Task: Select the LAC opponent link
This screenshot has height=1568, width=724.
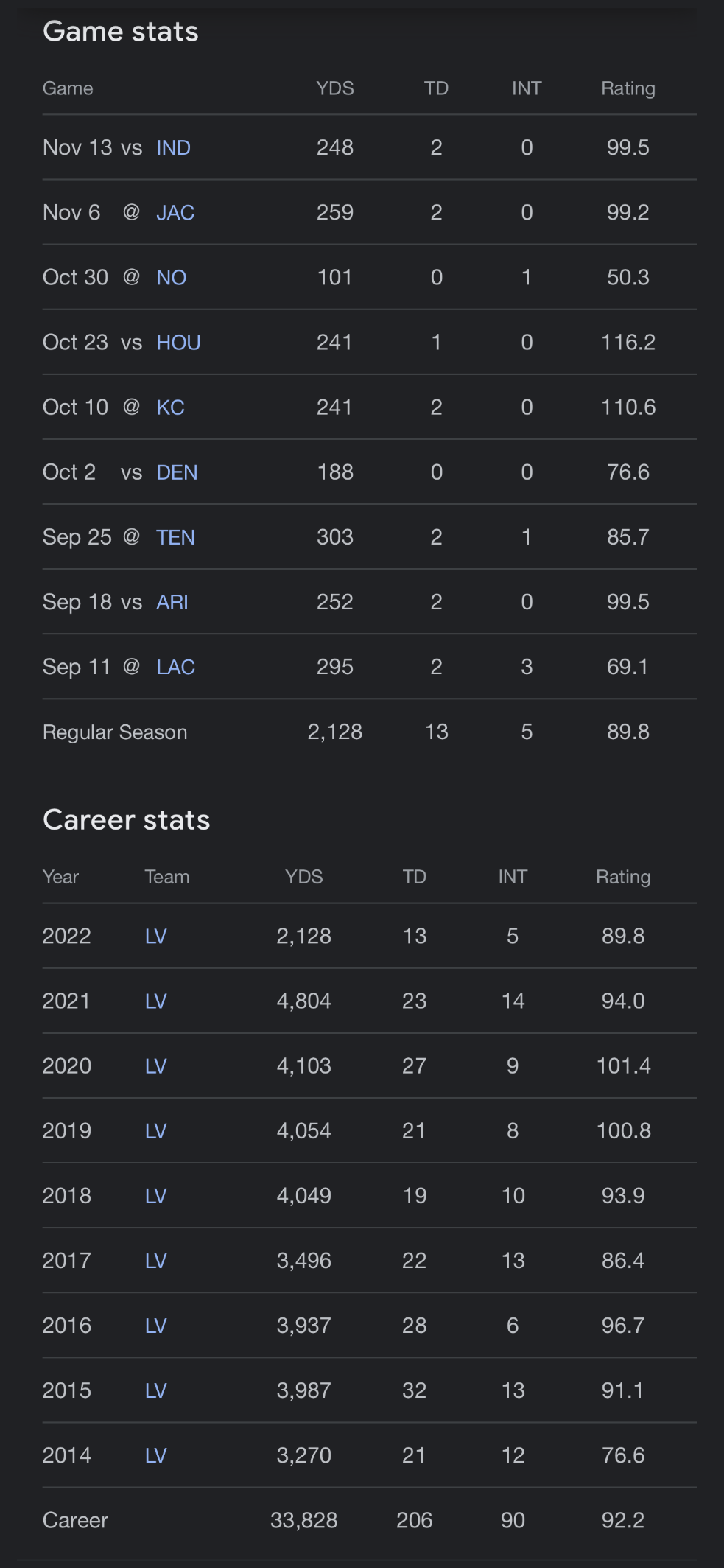Action: (175, 666)
